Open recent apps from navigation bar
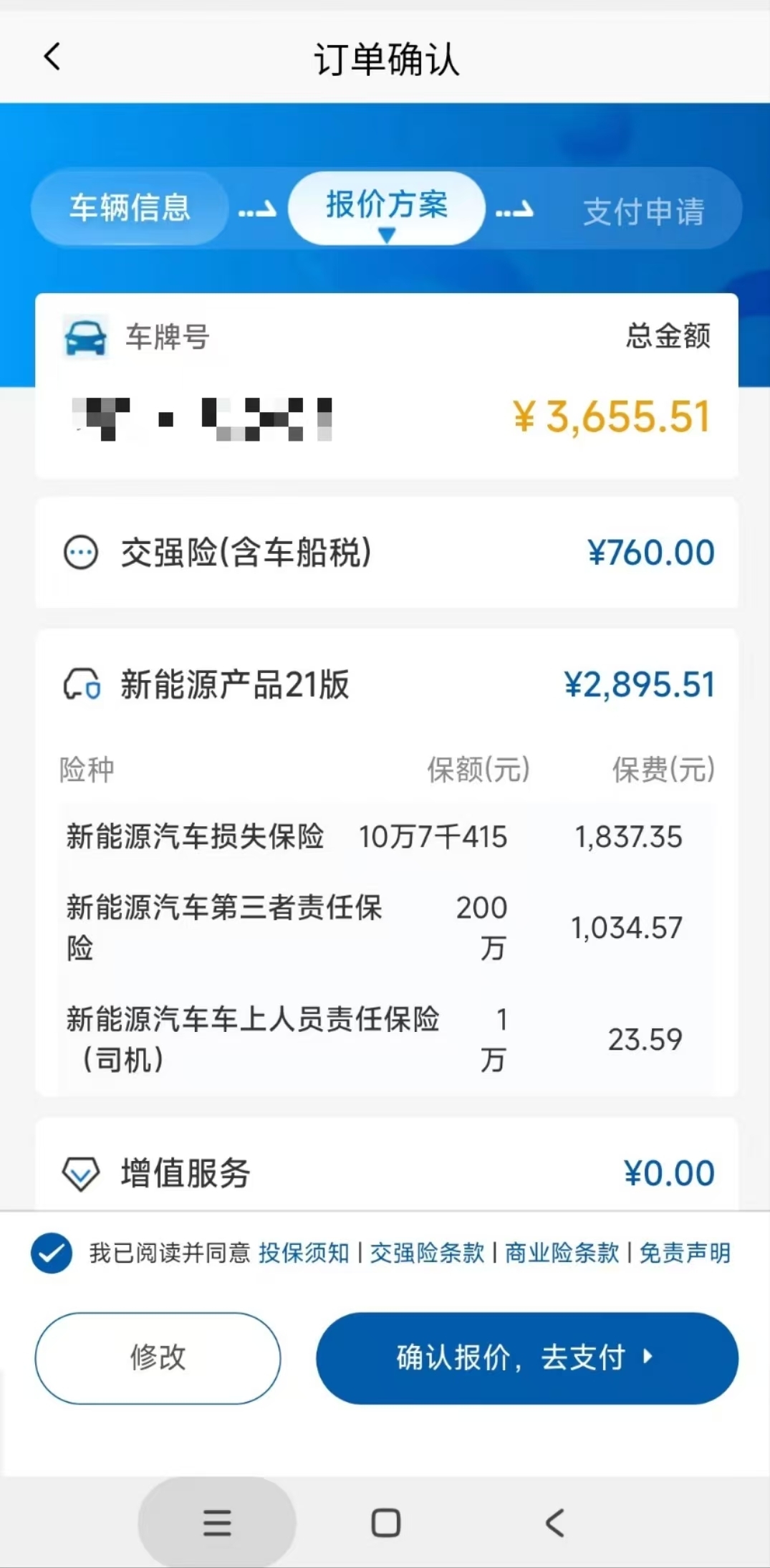Screen dimensions: 770x1568 click(x=217, y=1522)
